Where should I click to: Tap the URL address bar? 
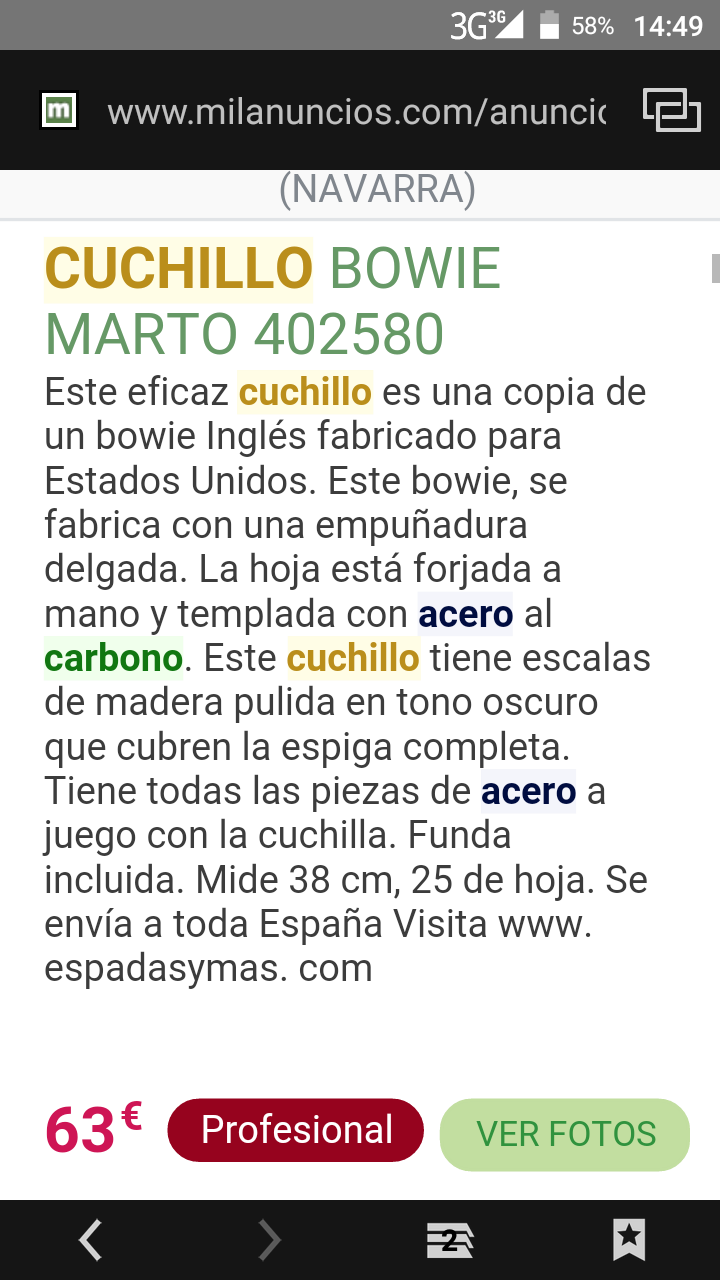355,111
